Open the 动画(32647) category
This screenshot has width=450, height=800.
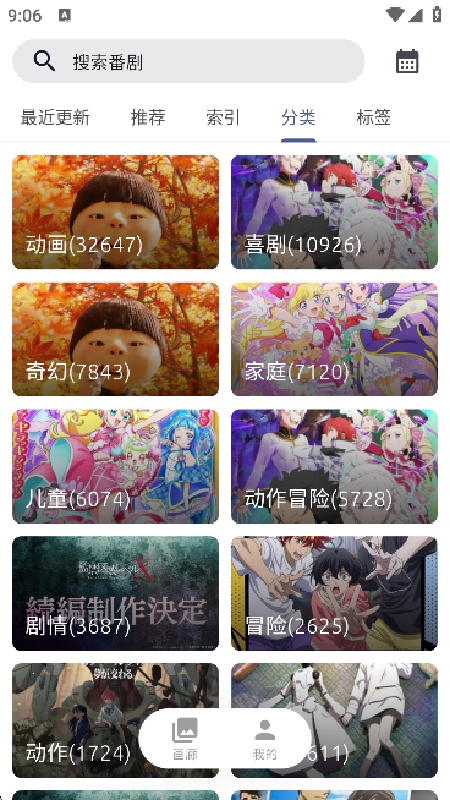[x=115, y=212]
